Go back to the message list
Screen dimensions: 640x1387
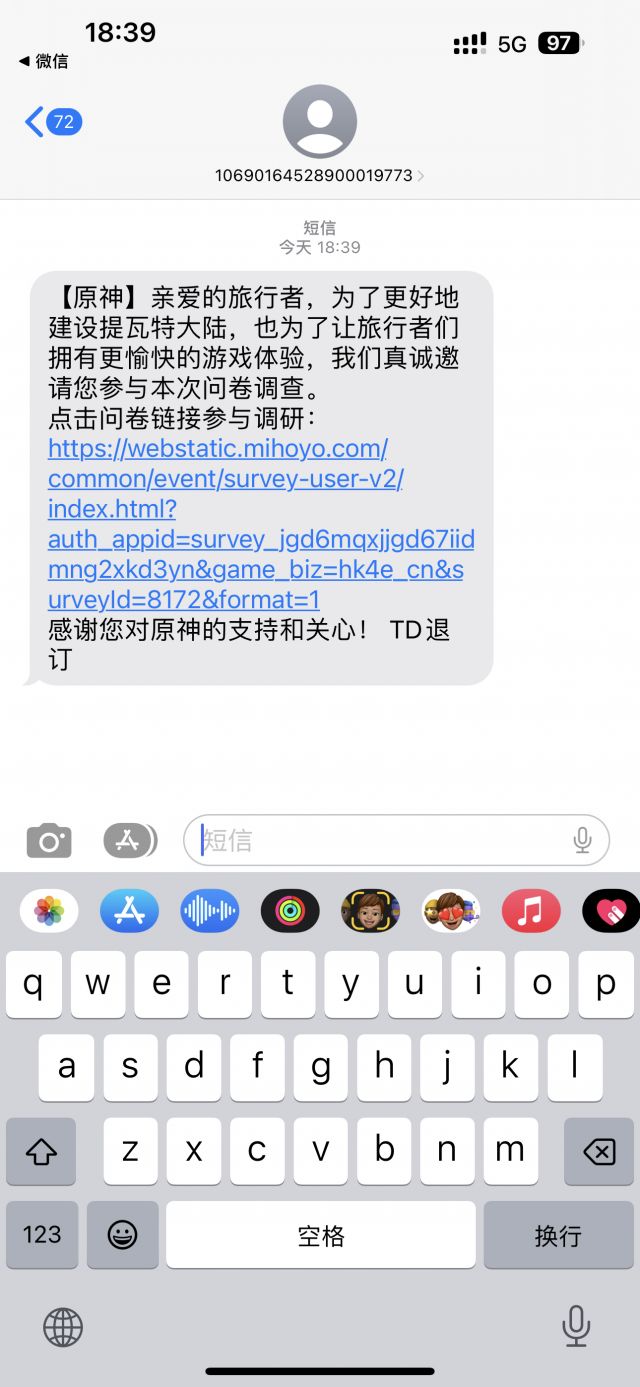click(52, 123)
